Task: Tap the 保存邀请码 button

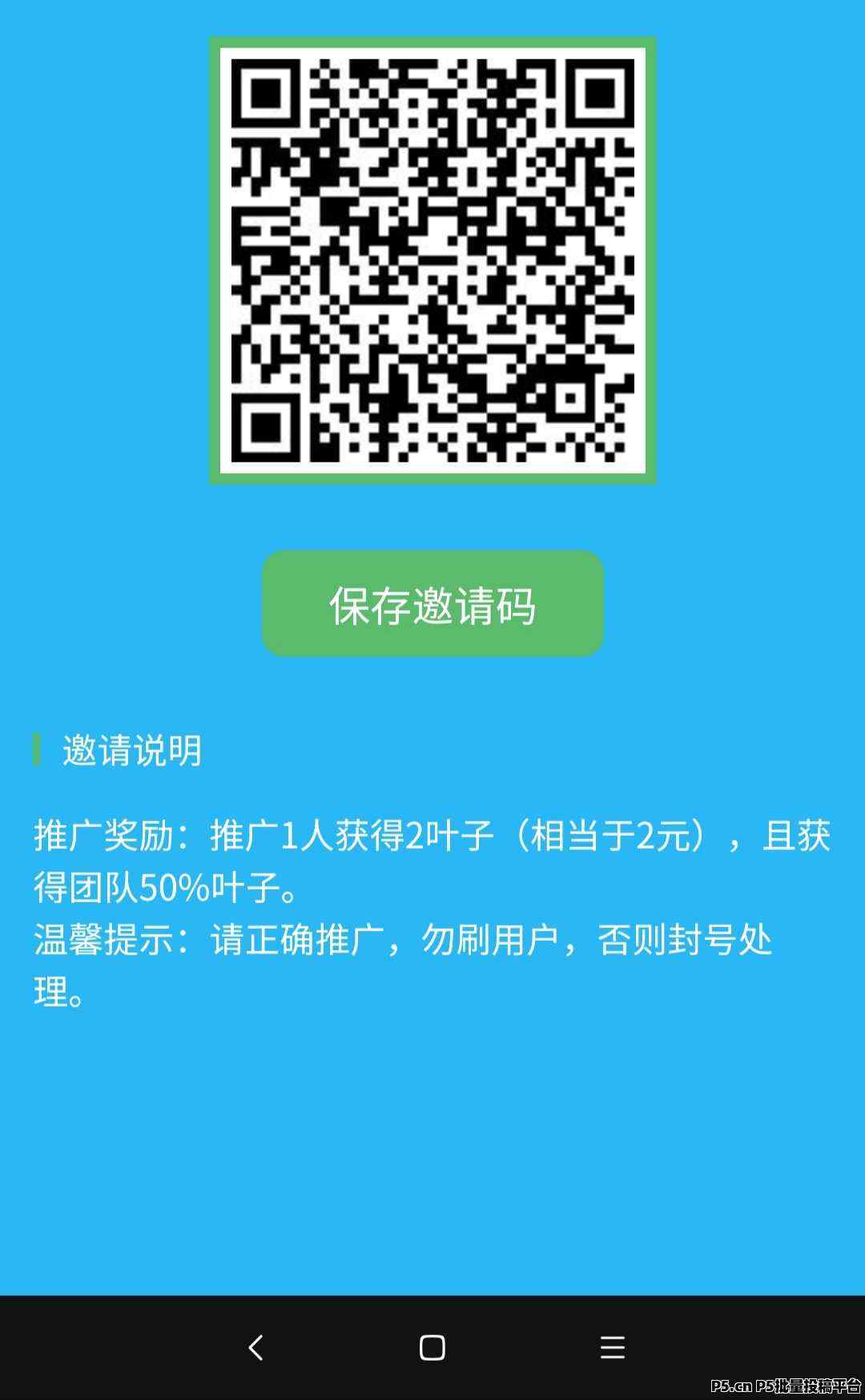Action: (432, 604)
